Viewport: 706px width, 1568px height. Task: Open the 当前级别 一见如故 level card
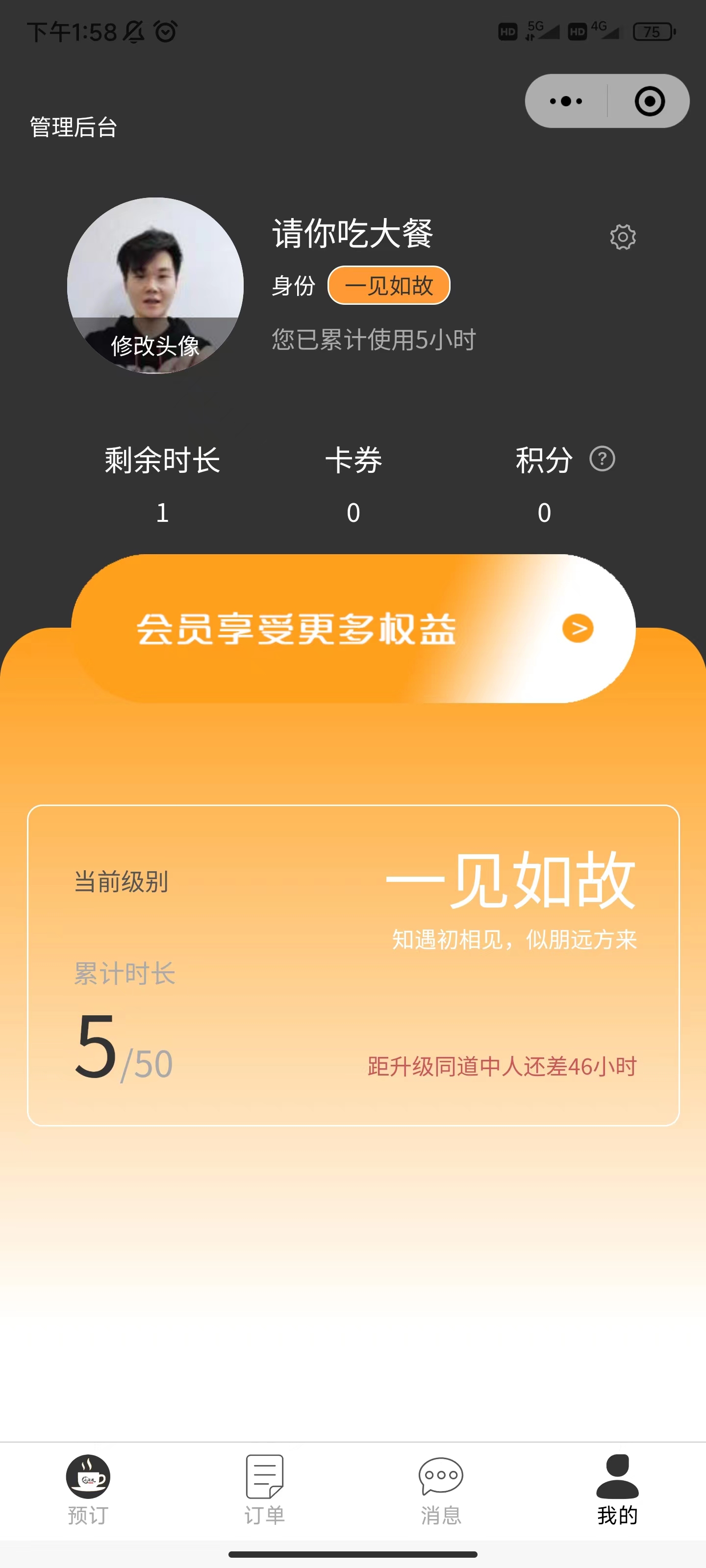(353, 965)
